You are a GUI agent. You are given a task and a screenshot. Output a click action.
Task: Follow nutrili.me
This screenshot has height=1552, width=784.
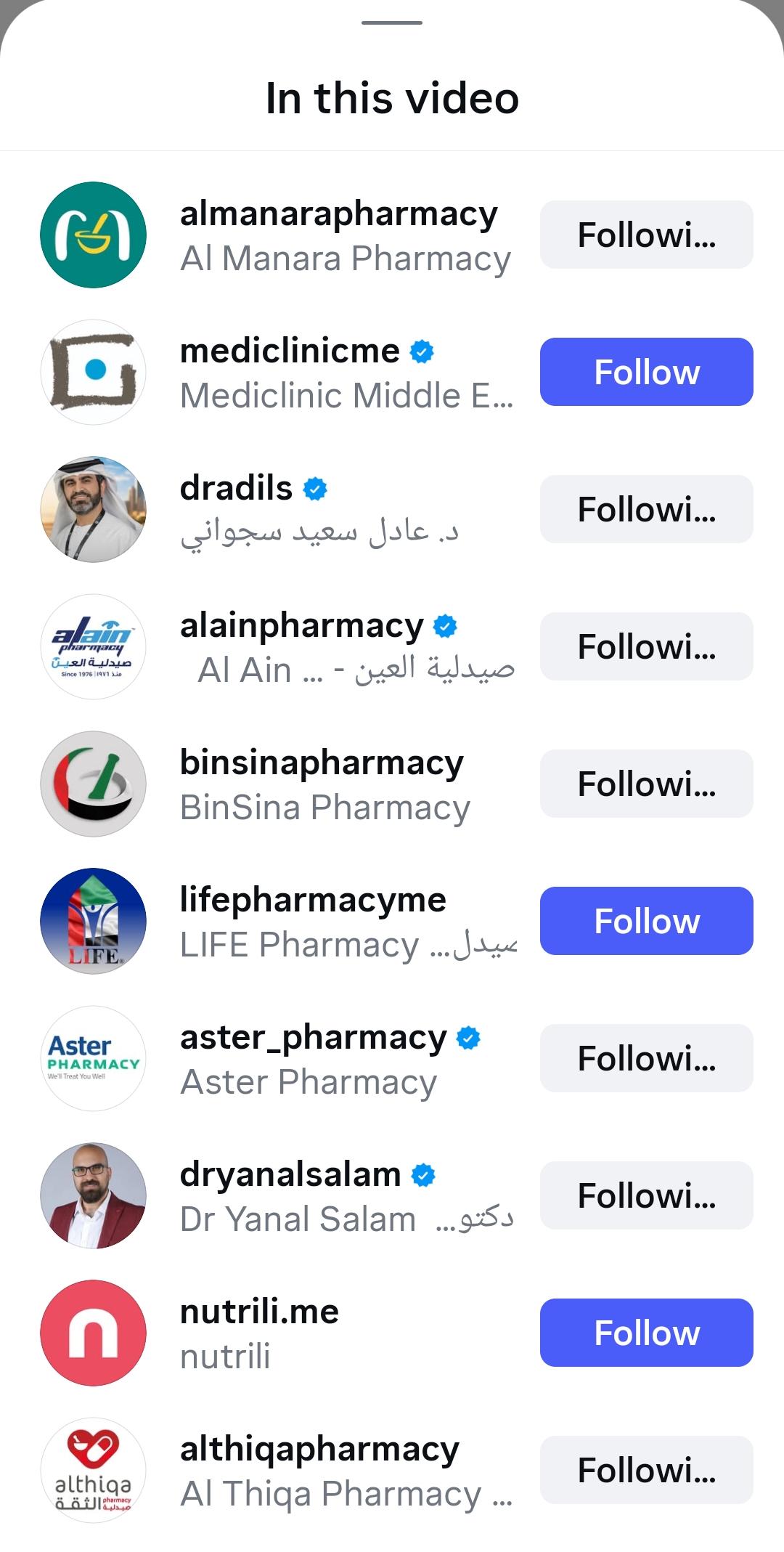pyautogui.click(x=646, y=1333)
